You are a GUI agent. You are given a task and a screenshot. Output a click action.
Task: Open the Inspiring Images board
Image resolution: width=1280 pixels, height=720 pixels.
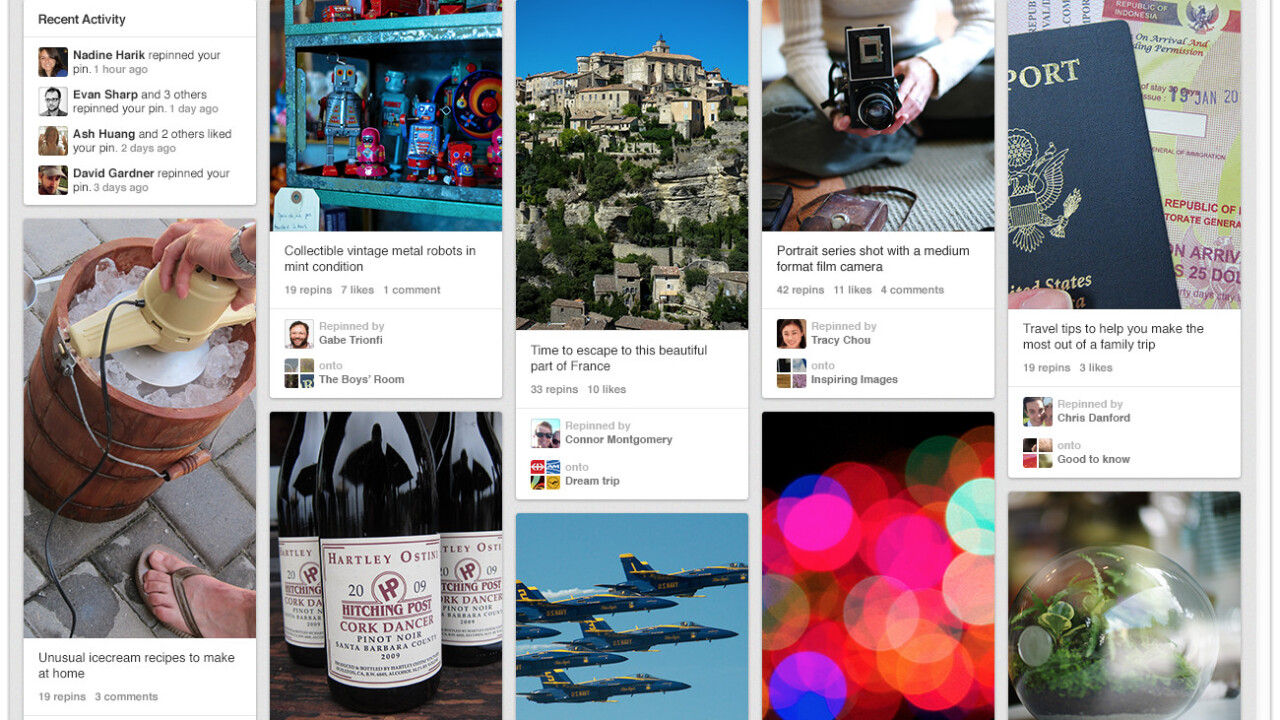pyautogui.click(x=854, y=380)
